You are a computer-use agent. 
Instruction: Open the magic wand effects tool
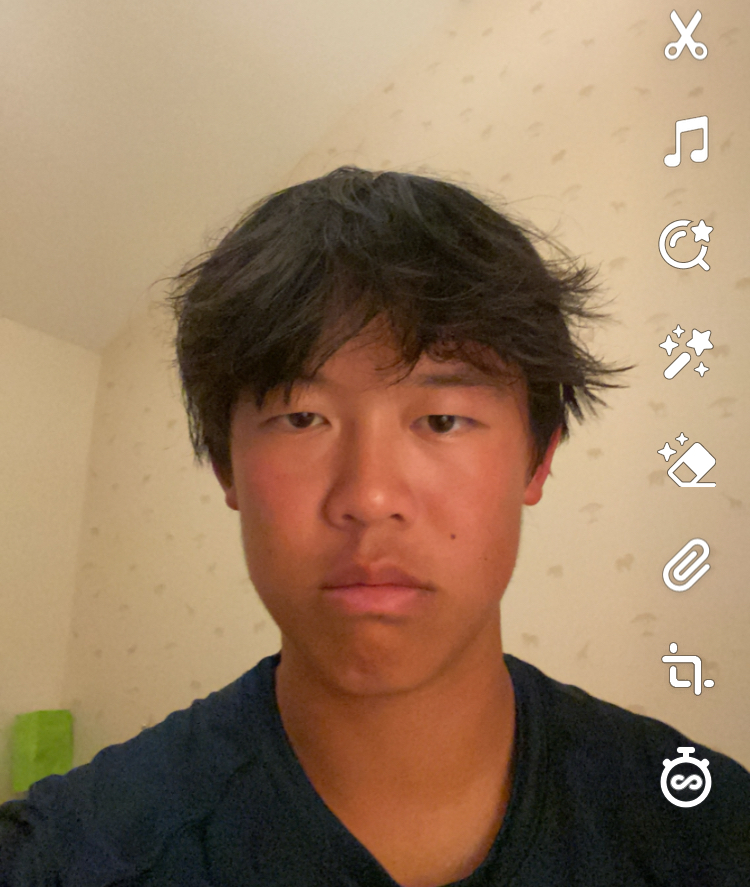686,353
